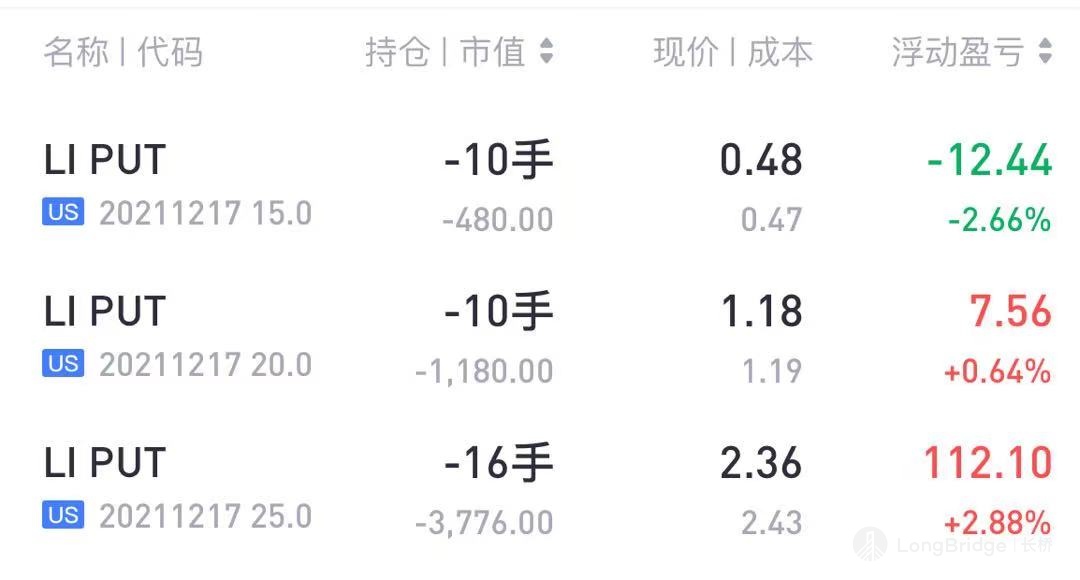The height and width of the screenshot is (580, 1080).
Task: Sort holdings by 持仓 | 市值 column
Action: point(460,52)
